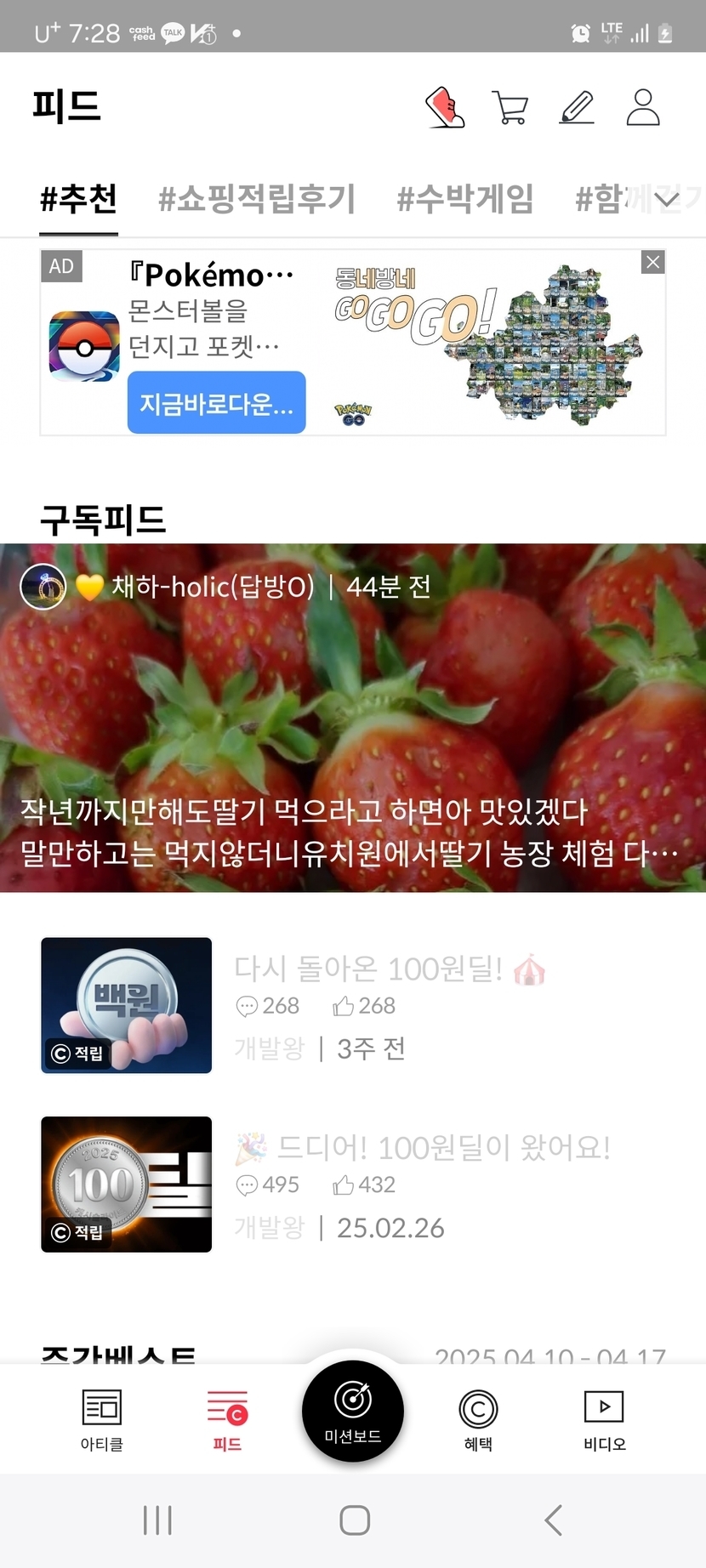This screenshot has width=706, height=1568.
Task: Go to the phone's home screen
Action: [354, 1520]
